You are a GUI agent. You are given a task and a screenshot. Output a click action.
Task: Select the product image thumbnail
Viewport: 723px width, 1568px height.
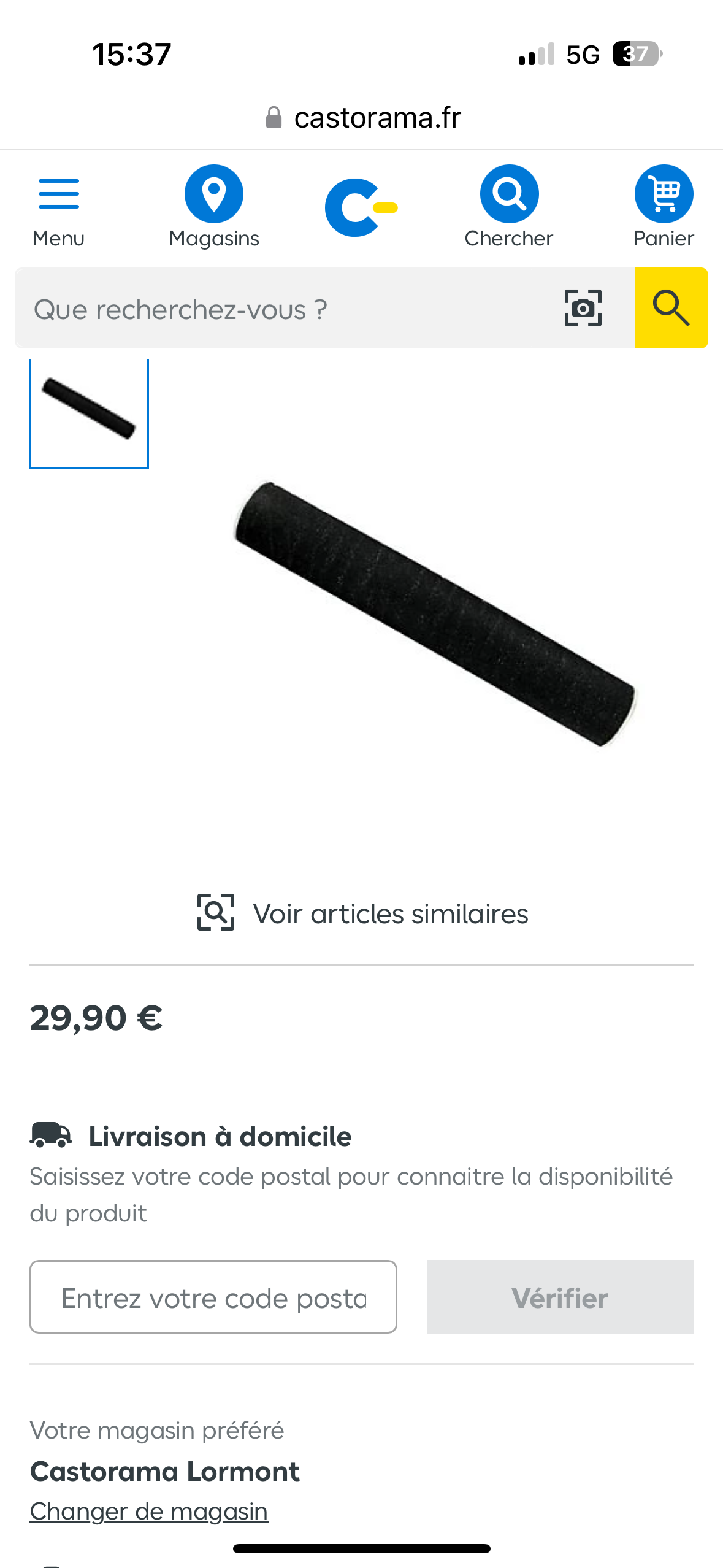(90, 412)
